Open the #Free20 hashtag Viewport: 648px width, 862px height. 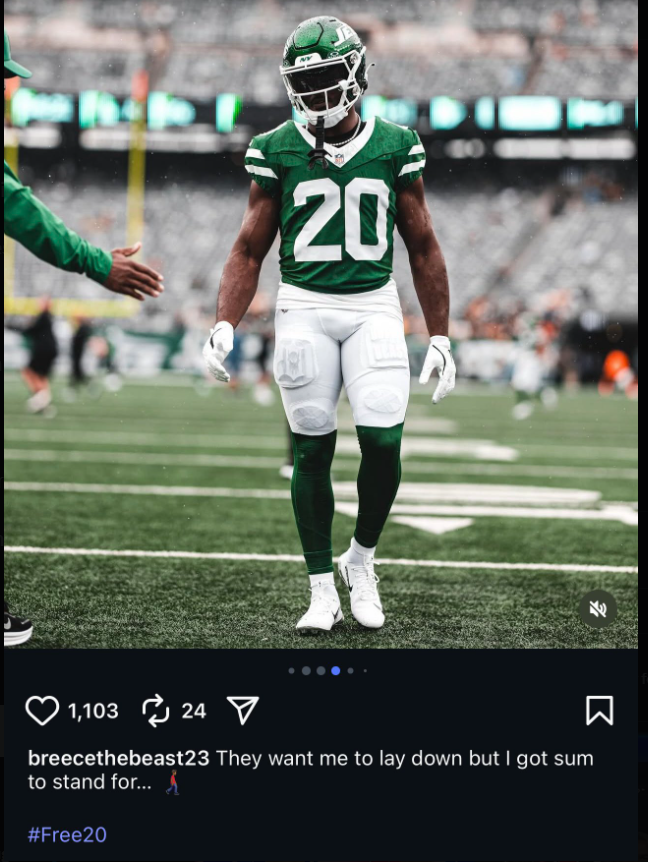(x=67, y=834)
